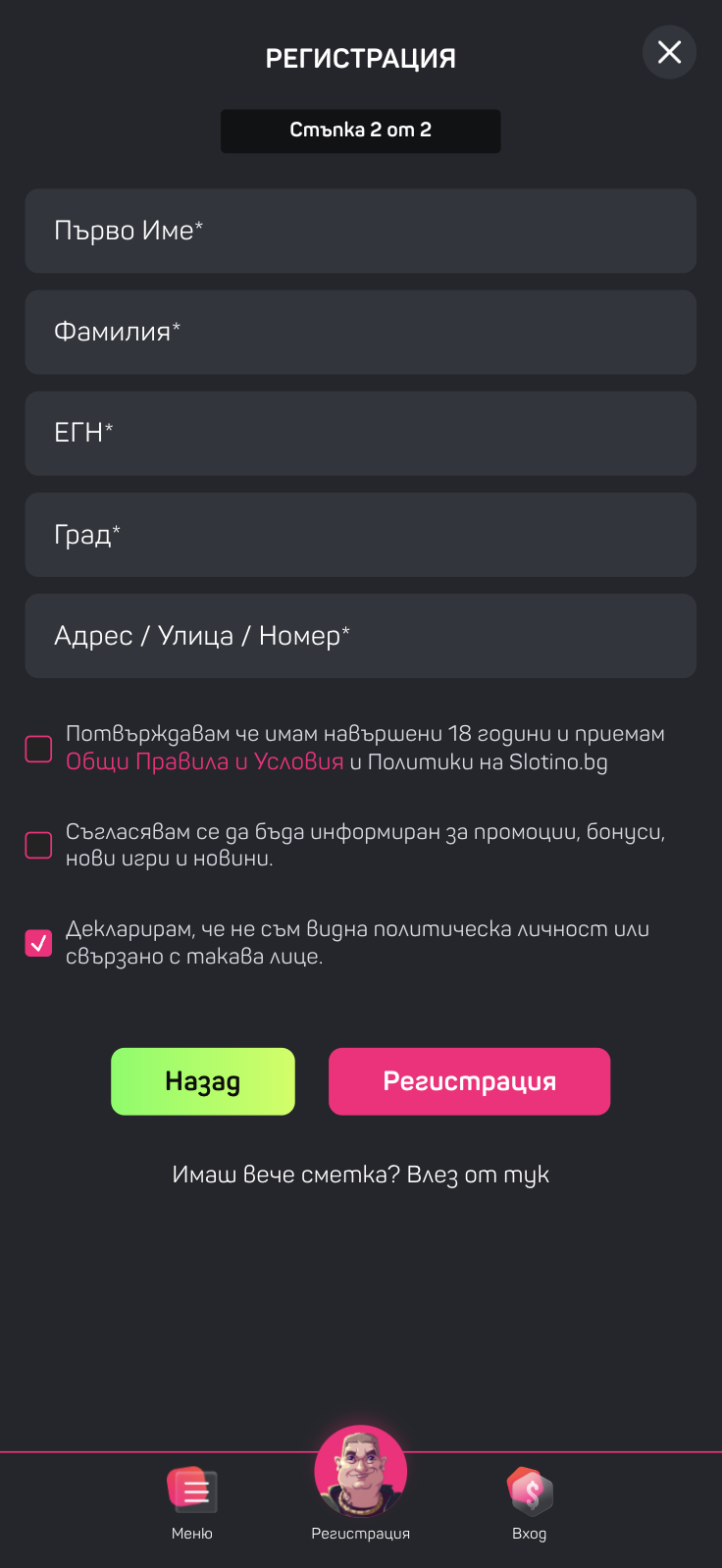This screenshot has width=722, height=1568.
Task: Enable the промоции, бонуси consent checkbox
Action: [x=38, y=845]
